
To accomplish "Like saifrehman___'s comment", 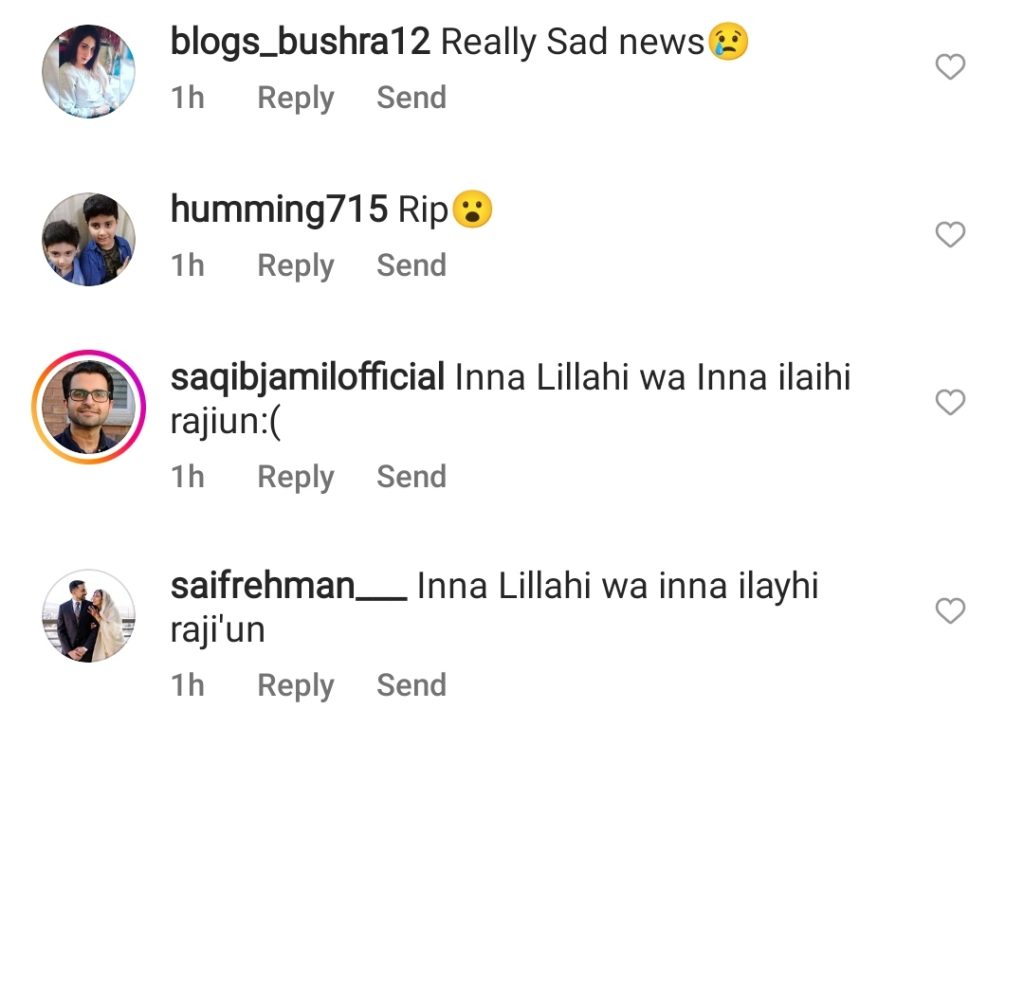I will click(949, 611).
